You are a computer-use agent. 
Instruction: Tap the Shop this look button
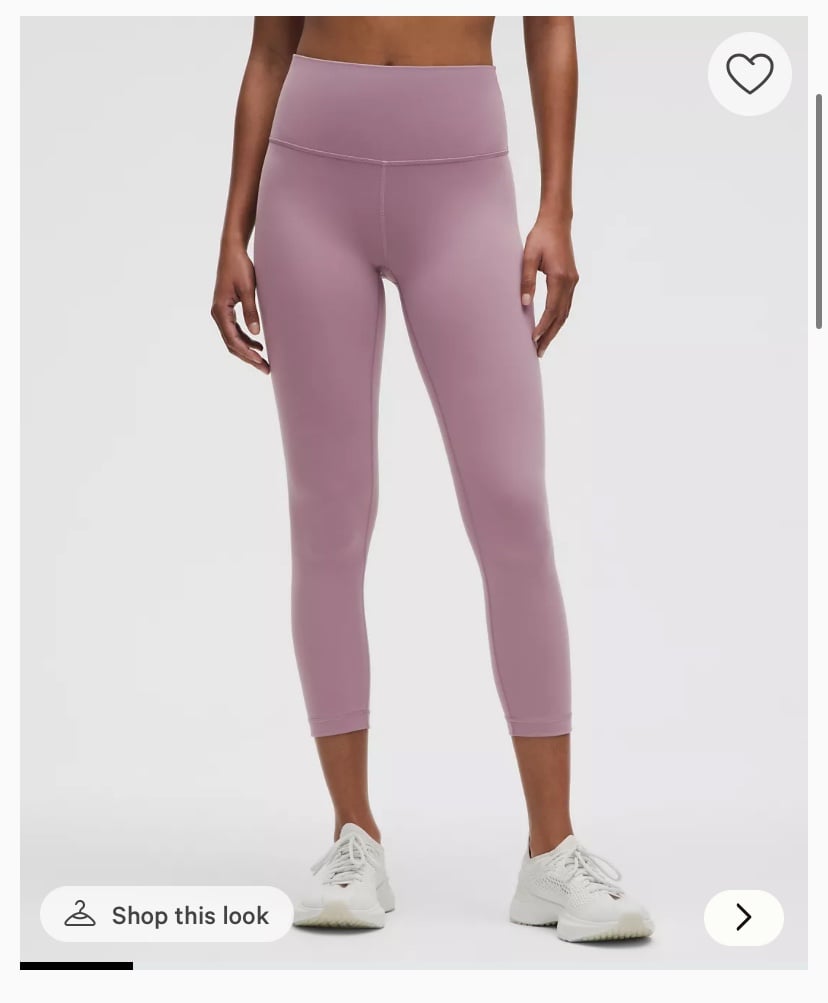click(167, 915)
